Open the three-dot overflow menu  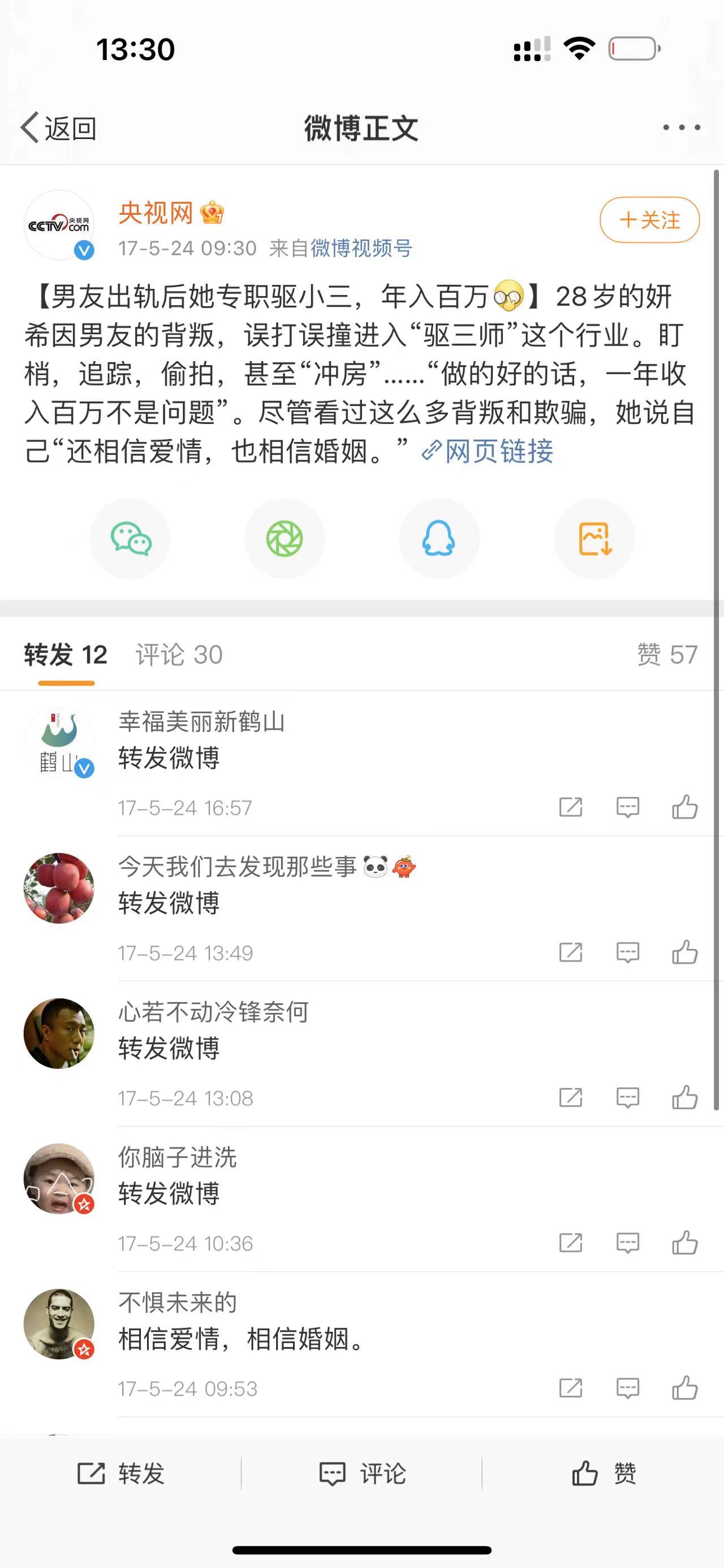coord(682,127)
